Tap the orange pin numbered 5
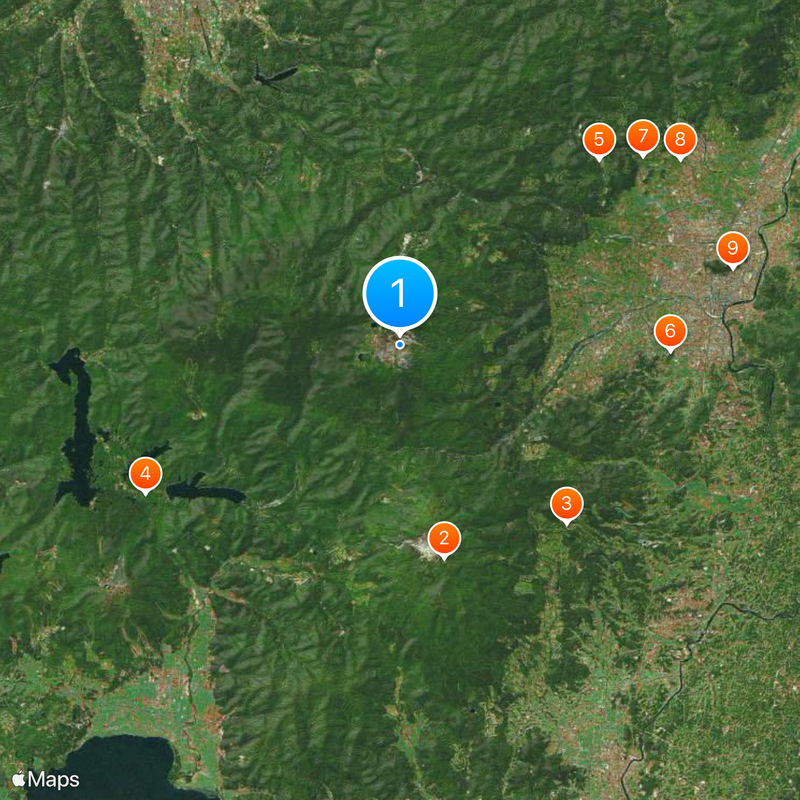 pos(599,140)
